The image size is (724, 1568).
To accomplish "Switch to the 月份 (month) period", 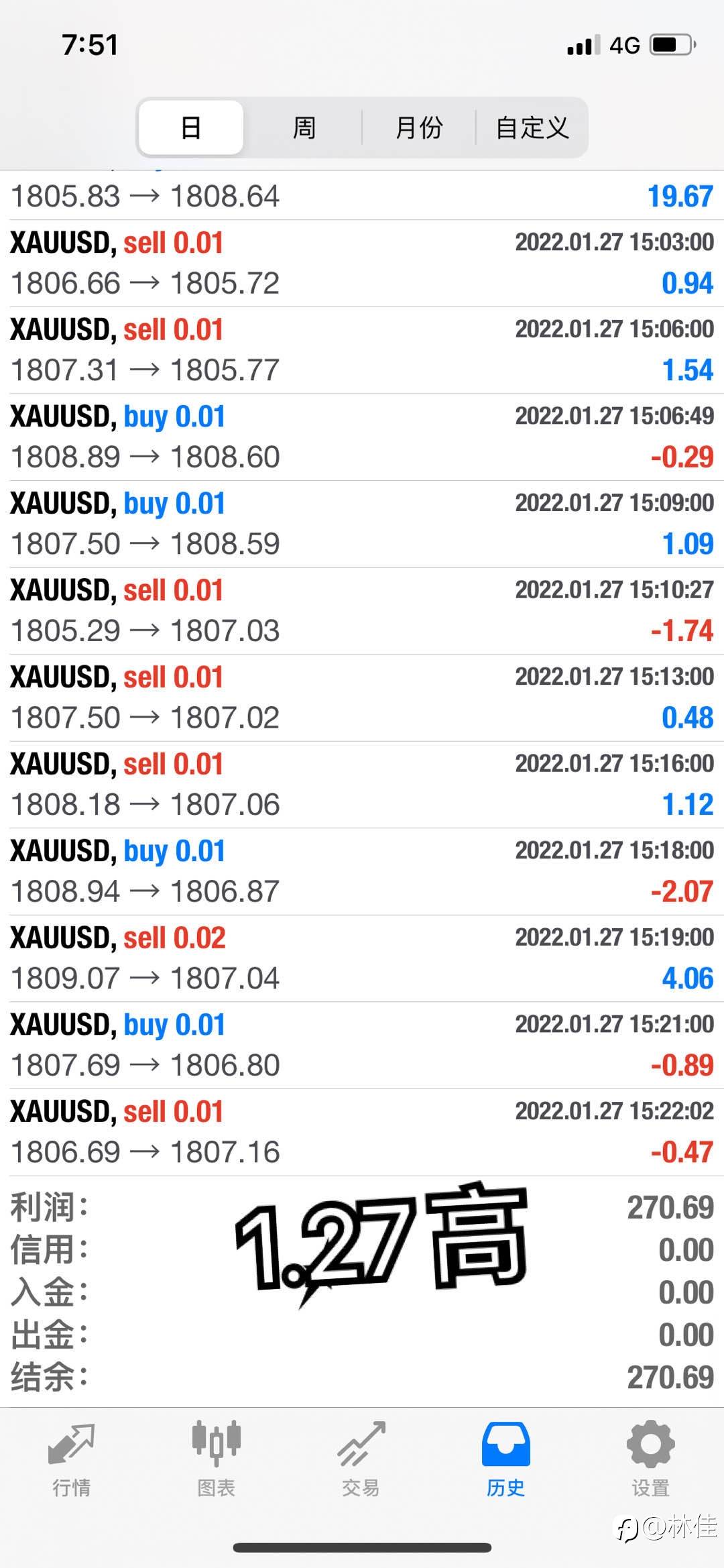I will tap(419, 127).
